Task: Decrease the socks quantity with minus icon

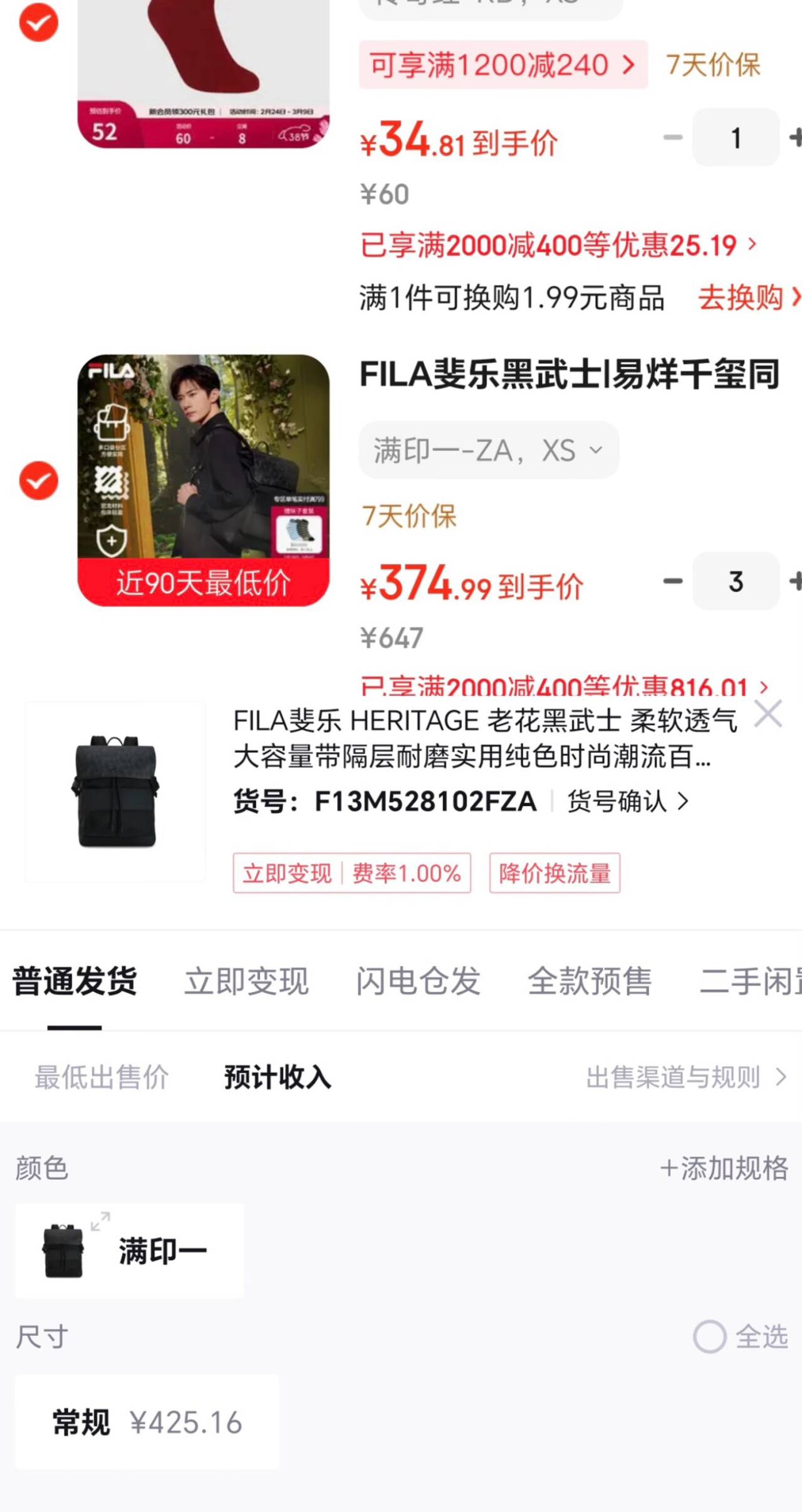Action: coord(674,138)
